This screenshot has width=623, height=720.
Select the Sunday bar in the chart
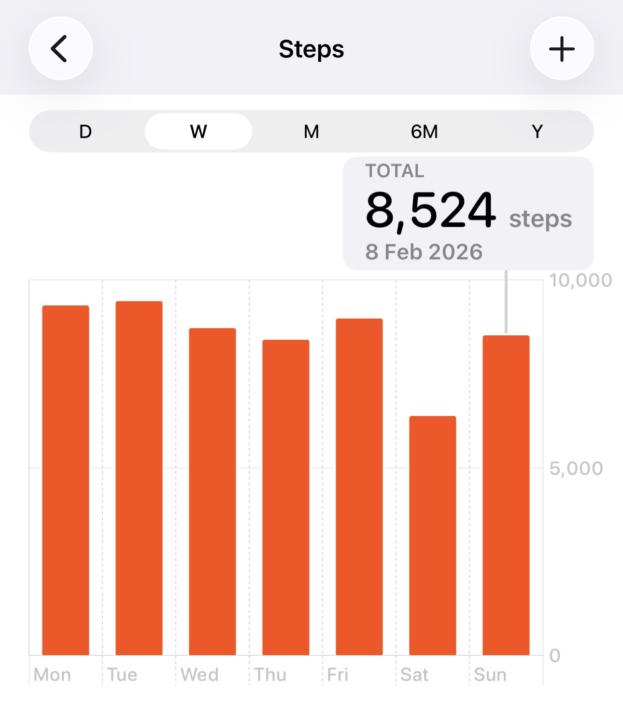coord(506,495)
